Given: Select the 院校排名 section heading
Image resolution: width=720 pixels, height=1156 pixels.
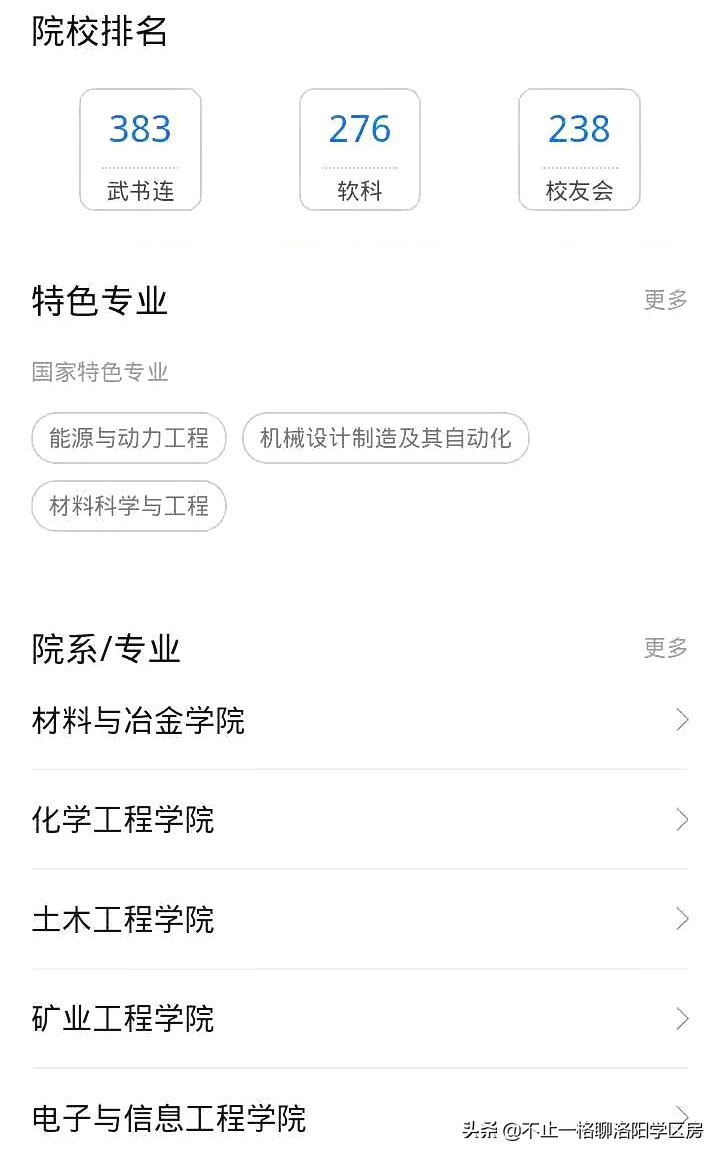Looking at the screenshot, I should click(99, 33).
